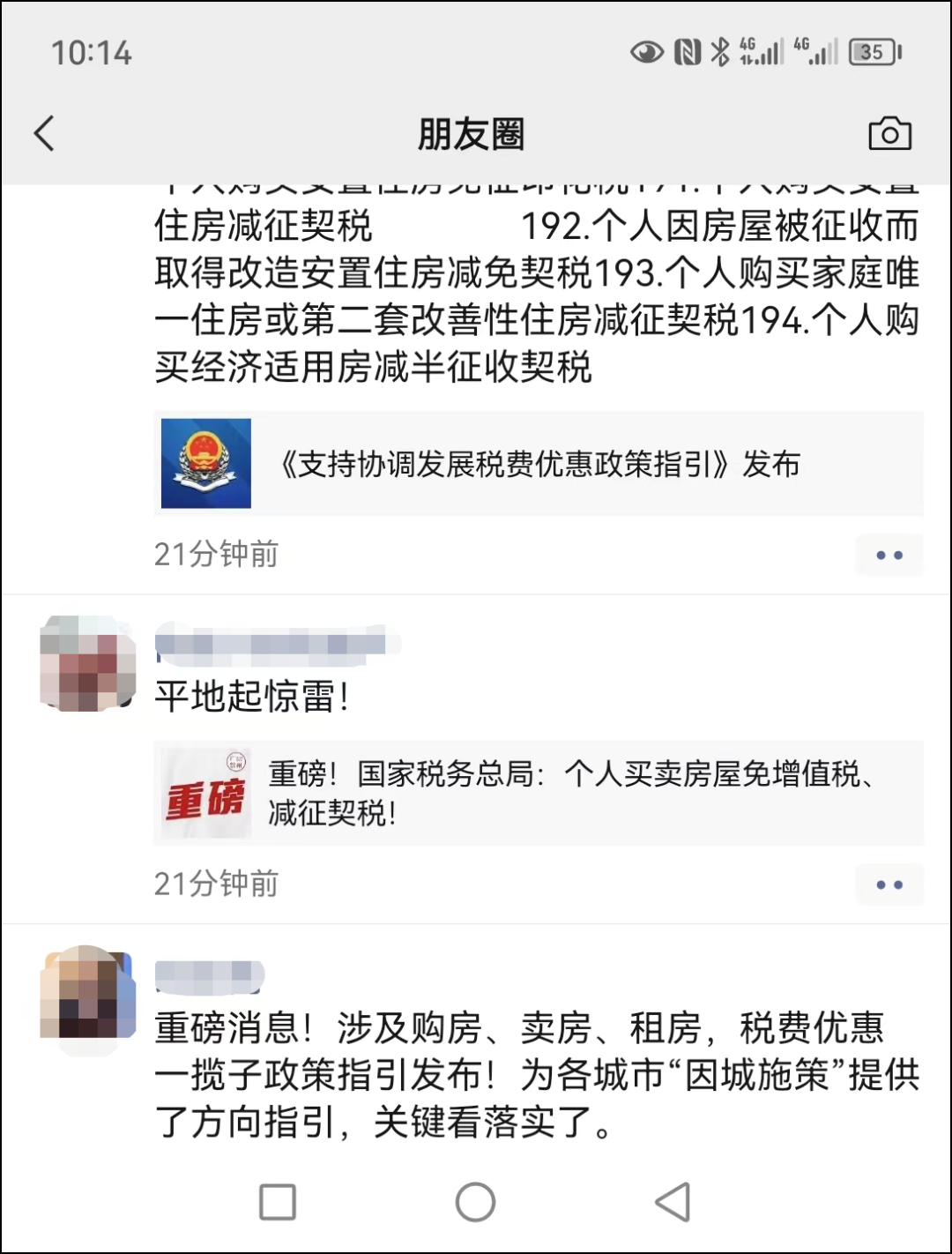952x1254 pixels.
Task: Open the 《支持协调发展税费优惠政策指引》发布 article
Action: [x=538, y=464]
